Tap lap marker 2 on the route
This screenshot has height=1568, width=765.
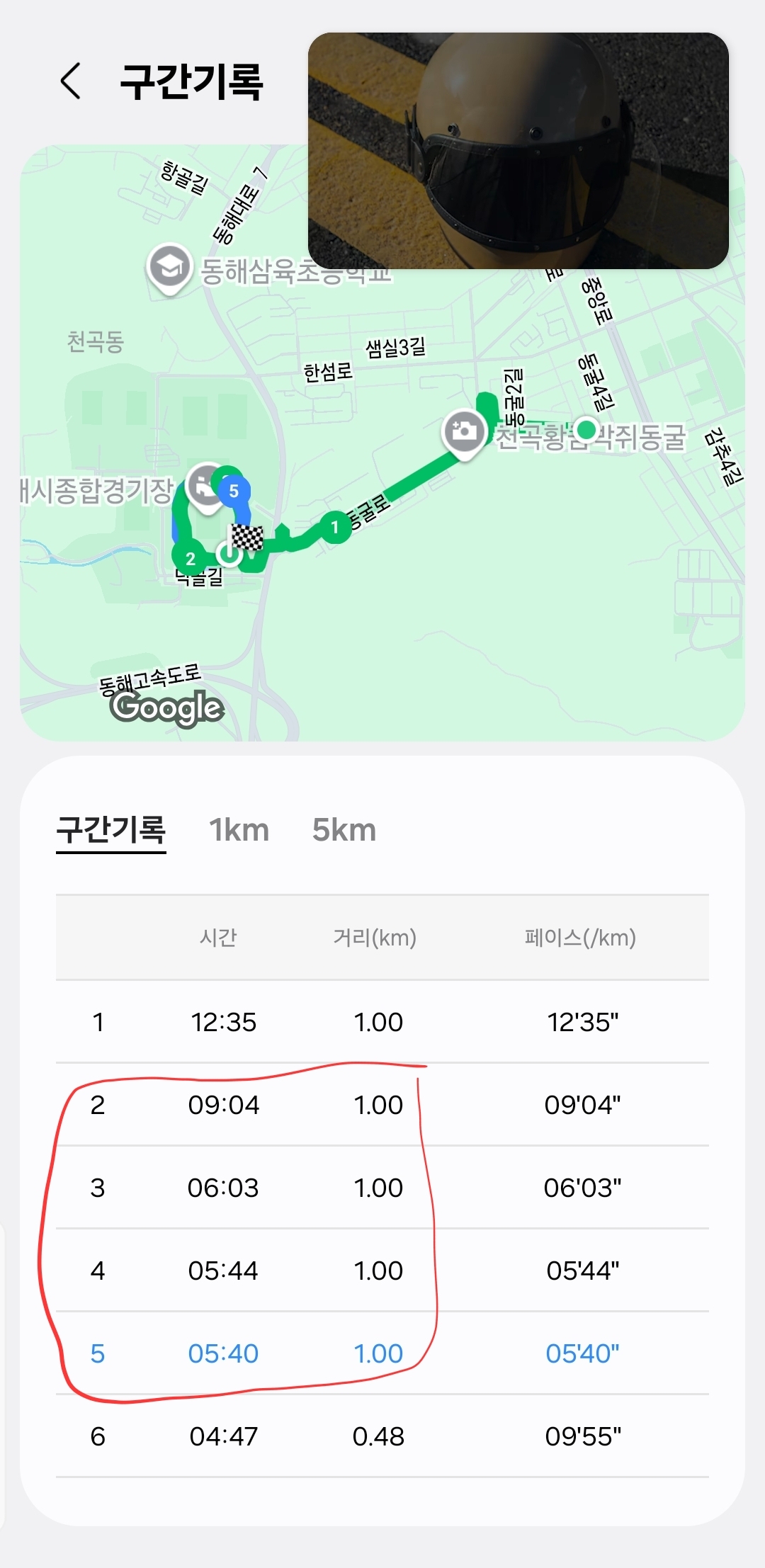tap(190, 559)
